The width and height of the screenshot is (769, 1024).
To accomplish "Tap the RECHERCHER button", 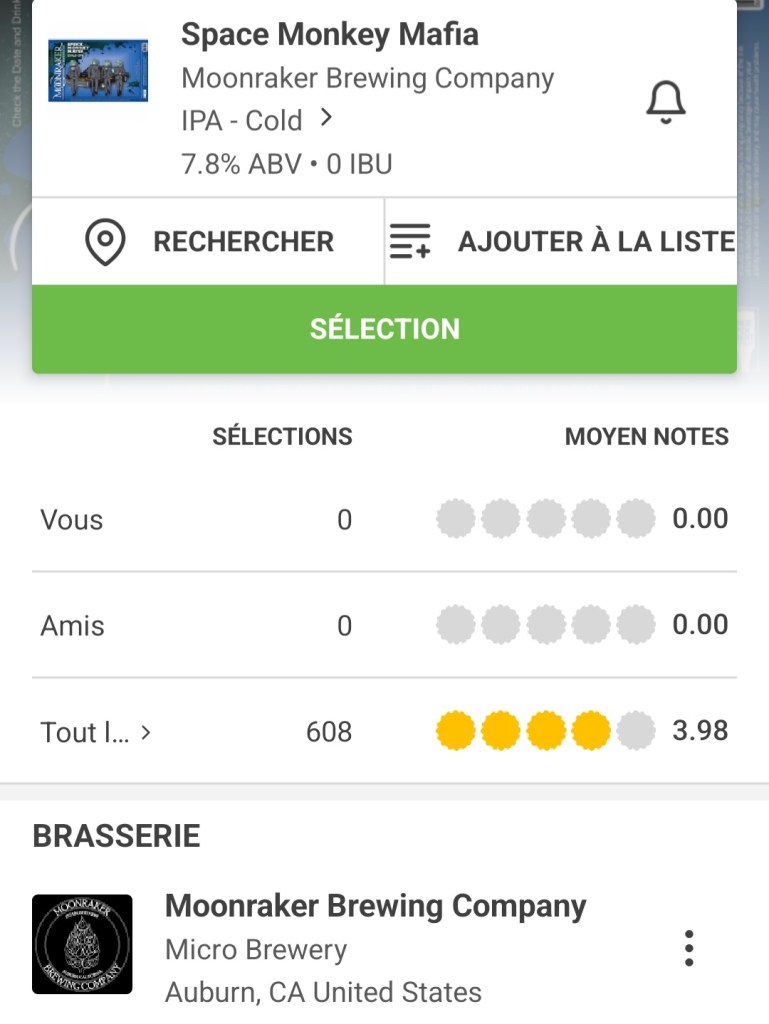I will pos(209,242).
